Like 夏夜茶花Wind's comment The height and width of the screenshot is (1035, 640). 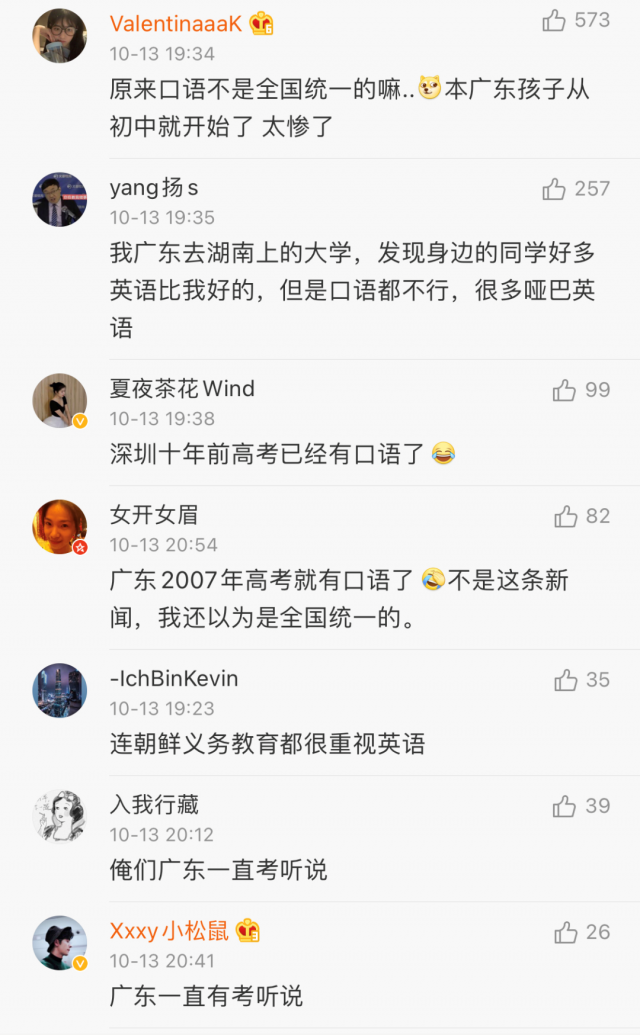[565, 390]
